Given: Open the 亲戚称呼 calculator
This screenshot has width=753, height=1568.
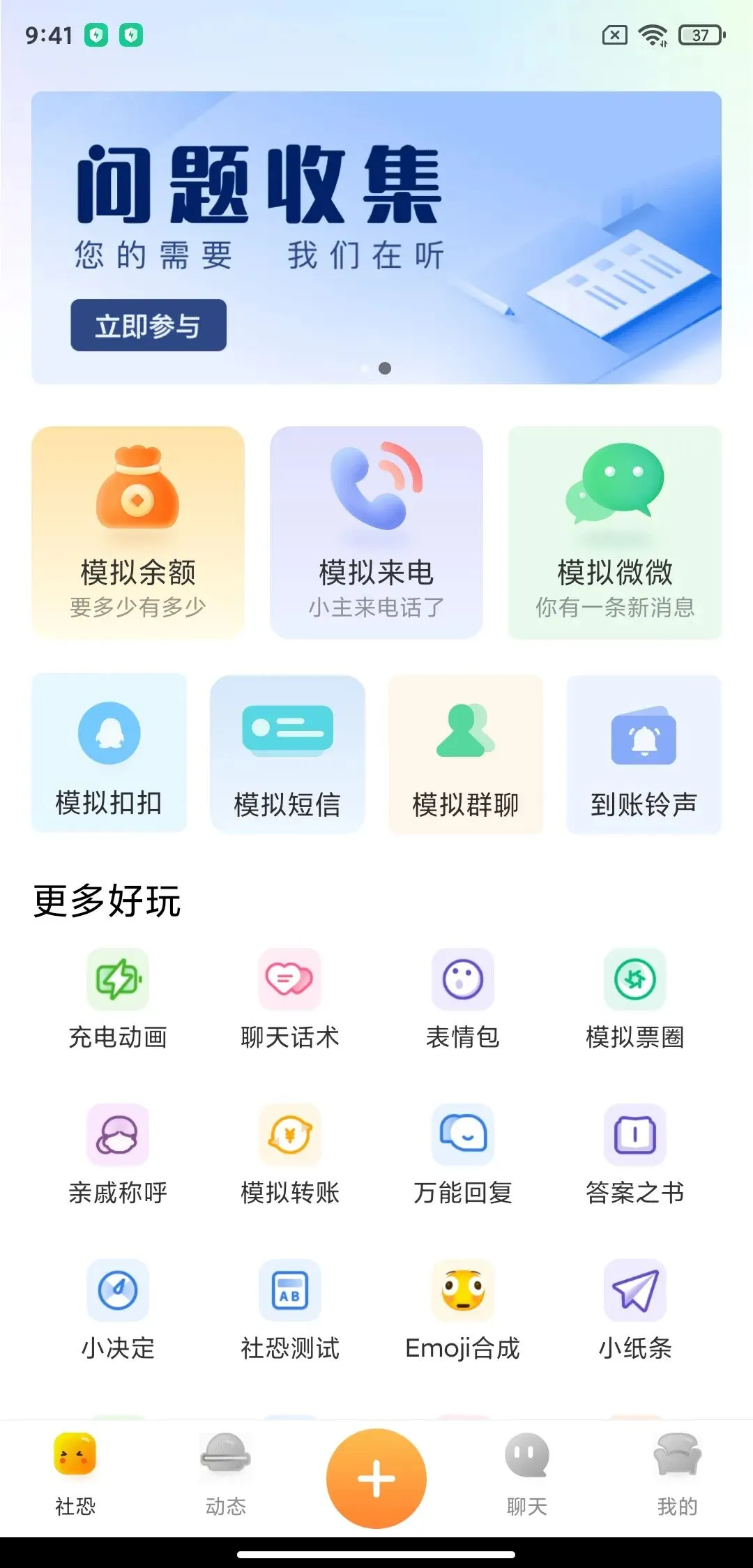Looking at the screenshot, I should pyautogui.click(x=118, y=1154).
